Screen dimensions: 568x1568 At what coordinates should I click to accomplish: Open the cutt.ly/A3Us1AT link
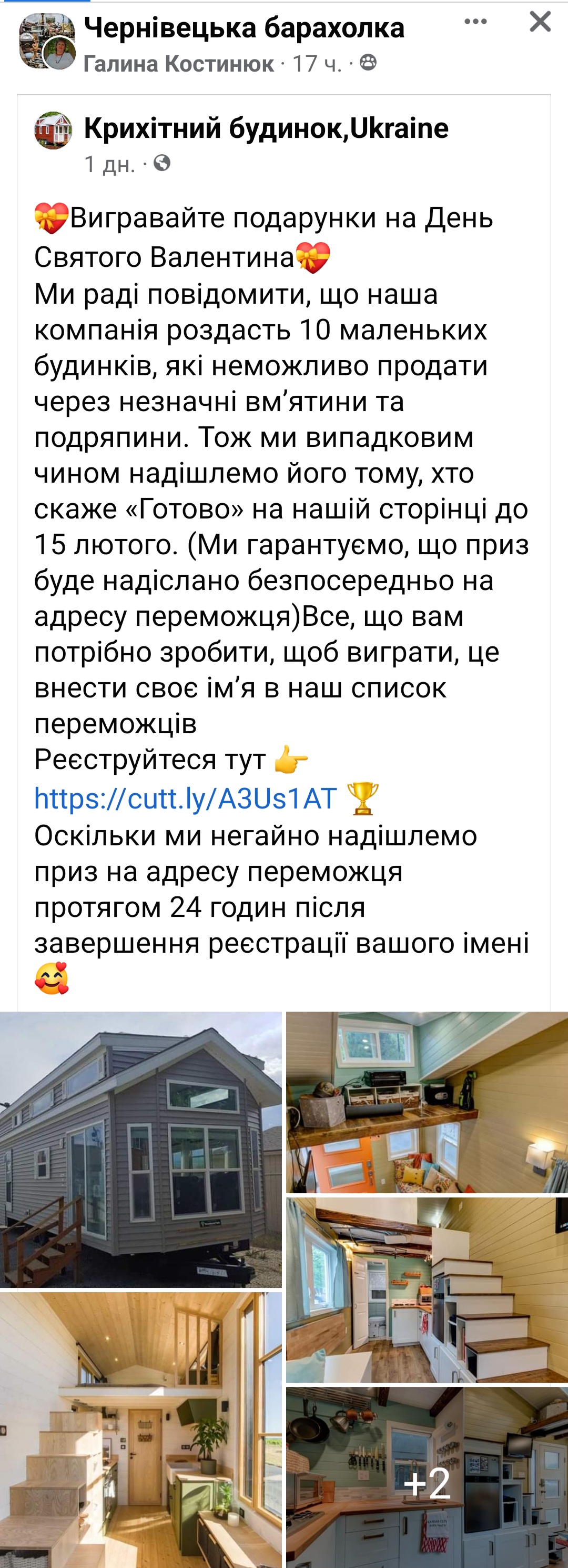(x=186, y=798)
